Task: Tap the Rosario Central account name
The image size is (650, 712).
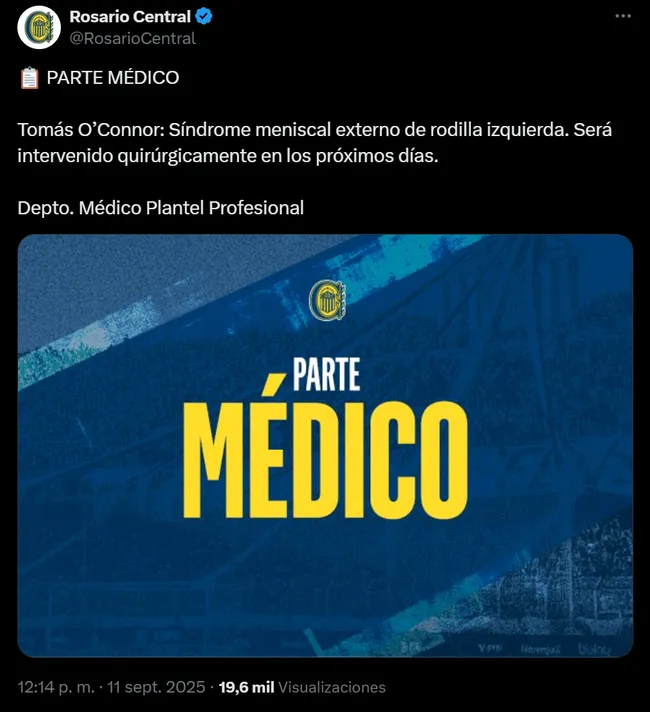Action: pyautogui.click(x=129, y=17)
